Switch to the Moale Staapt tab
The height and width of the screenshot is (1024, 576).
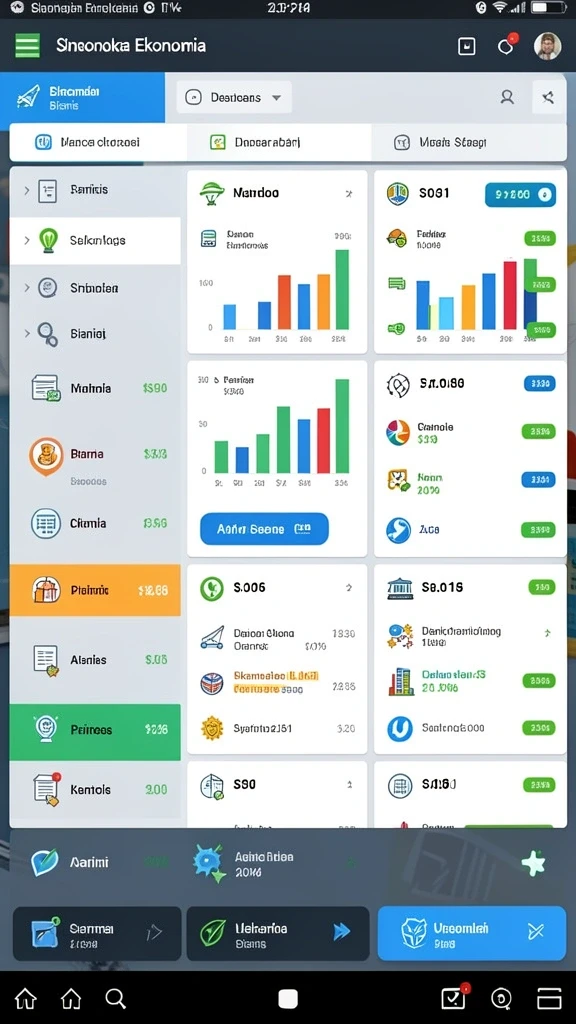tap(469, 142)
